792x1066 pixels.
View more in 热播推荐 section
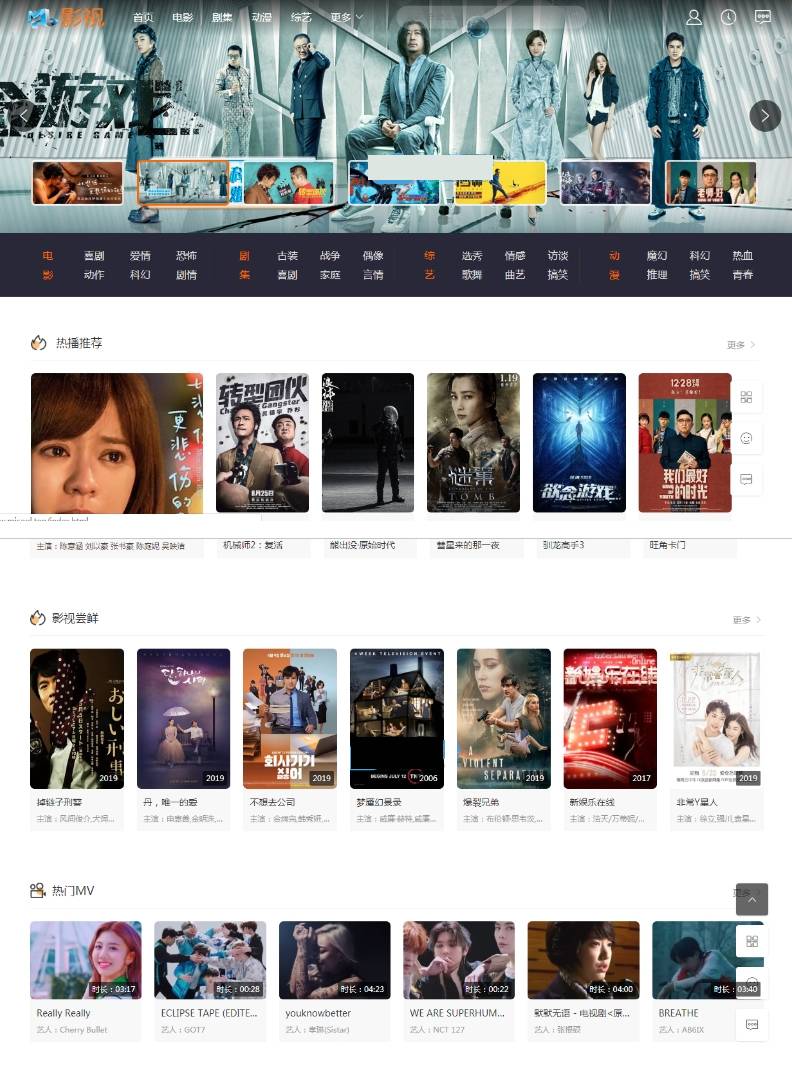click(741, 345)
